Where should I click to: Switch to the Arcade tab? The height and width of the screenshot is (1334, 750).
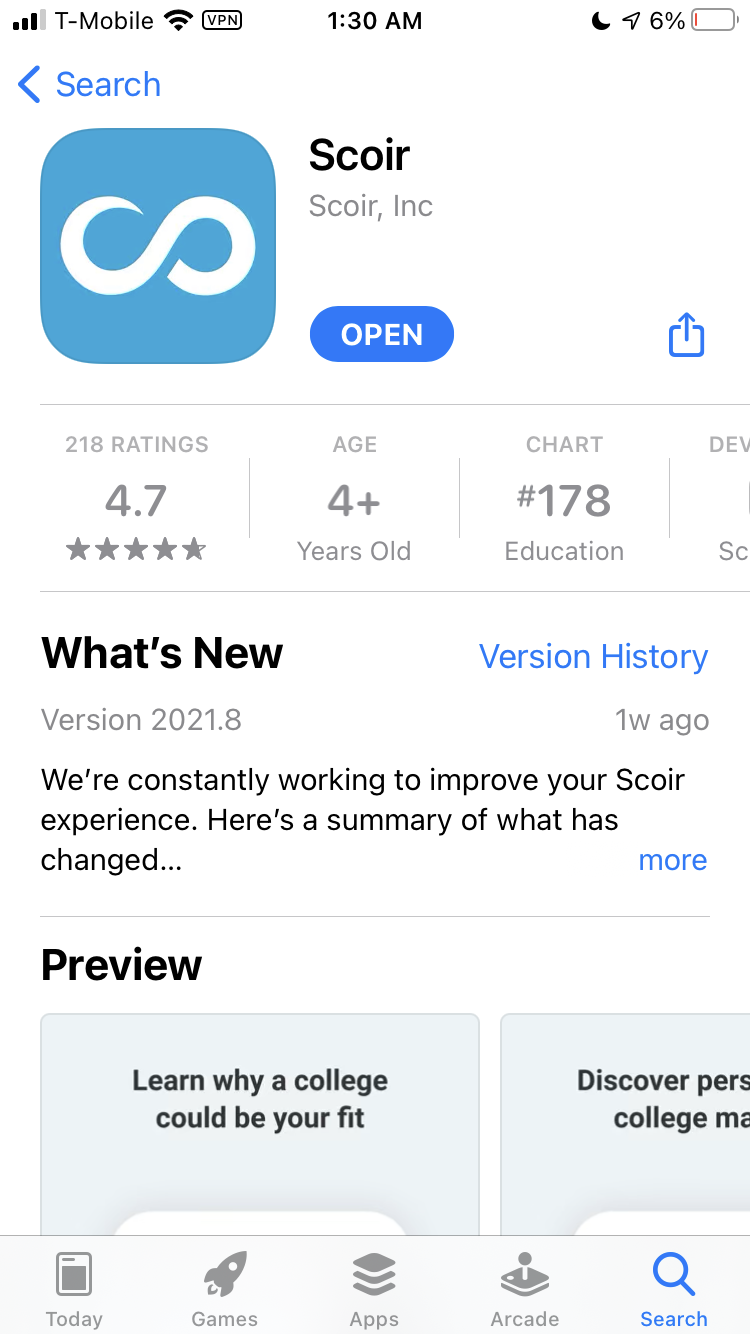[524, 1290]
